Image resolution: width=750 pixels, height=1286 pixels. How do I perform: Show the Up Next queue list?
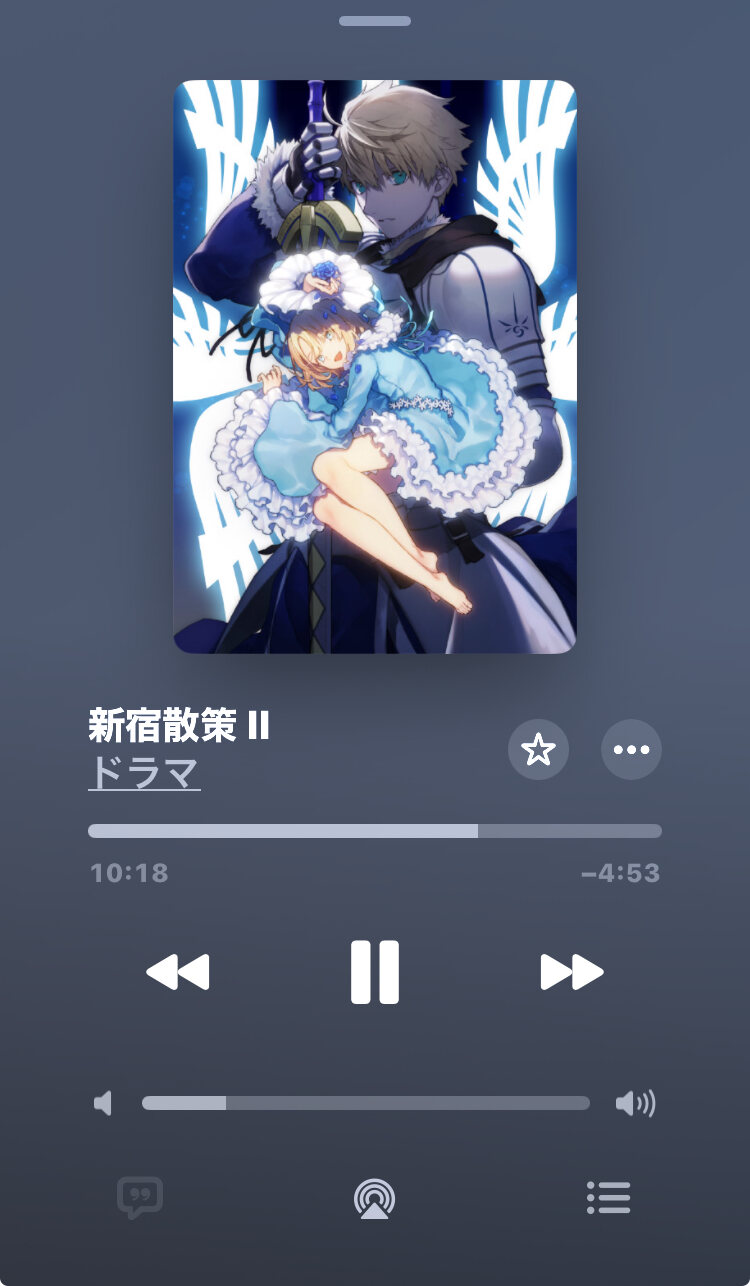point(608,1197)
